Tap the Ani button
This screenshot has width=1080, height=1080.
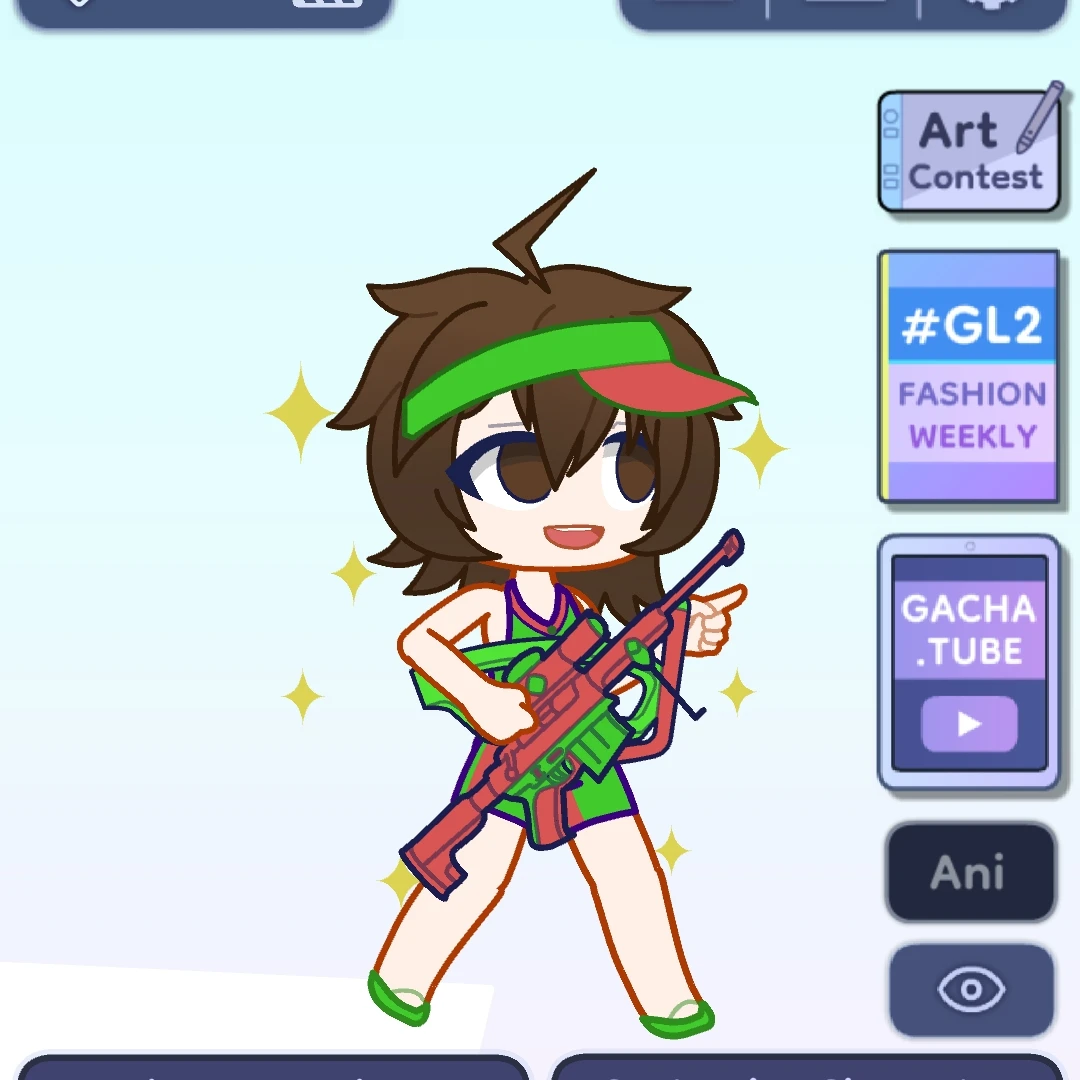coord(970,872)
